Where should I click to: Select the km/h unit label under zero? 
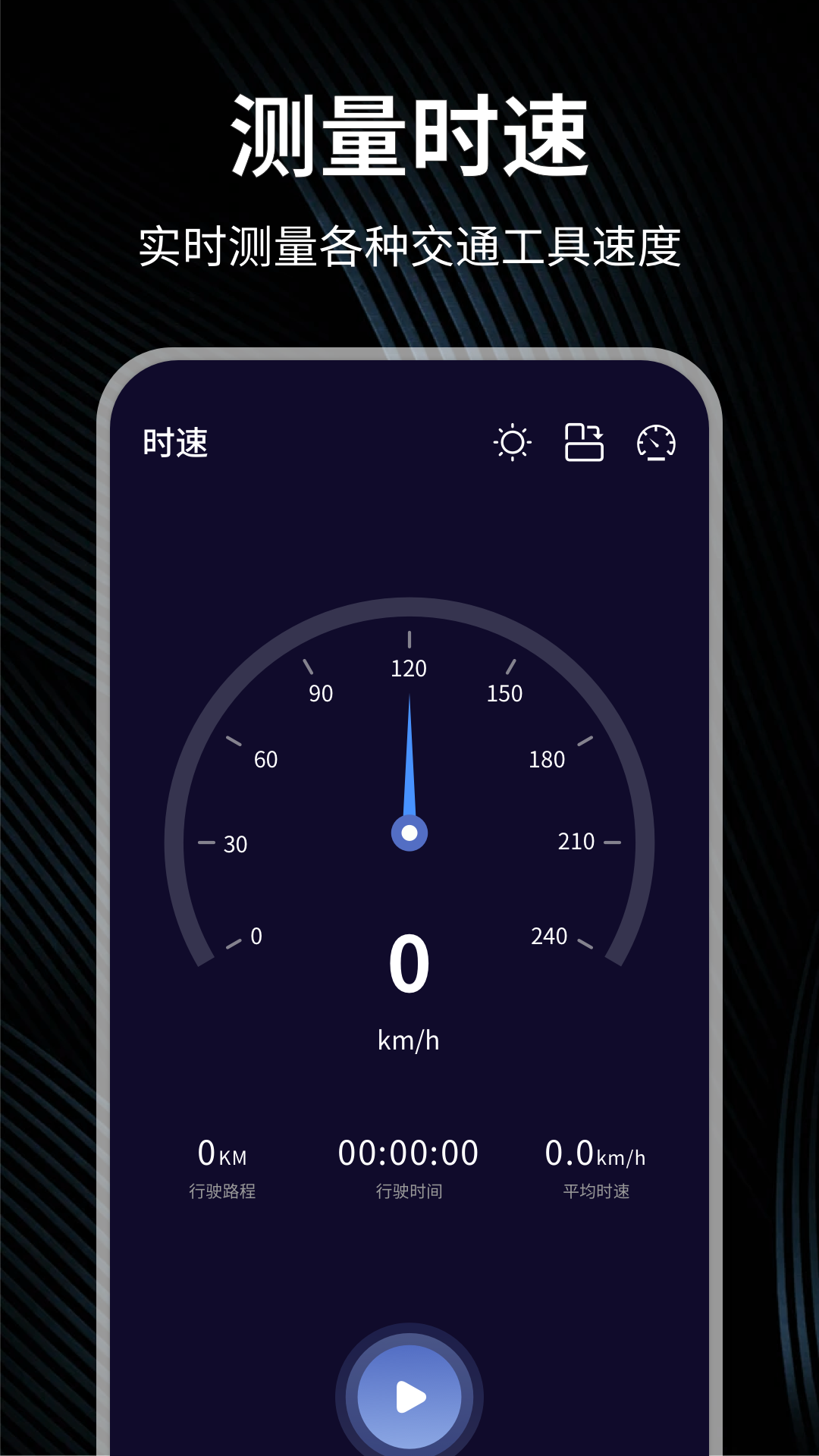[x=409, y=1037]
